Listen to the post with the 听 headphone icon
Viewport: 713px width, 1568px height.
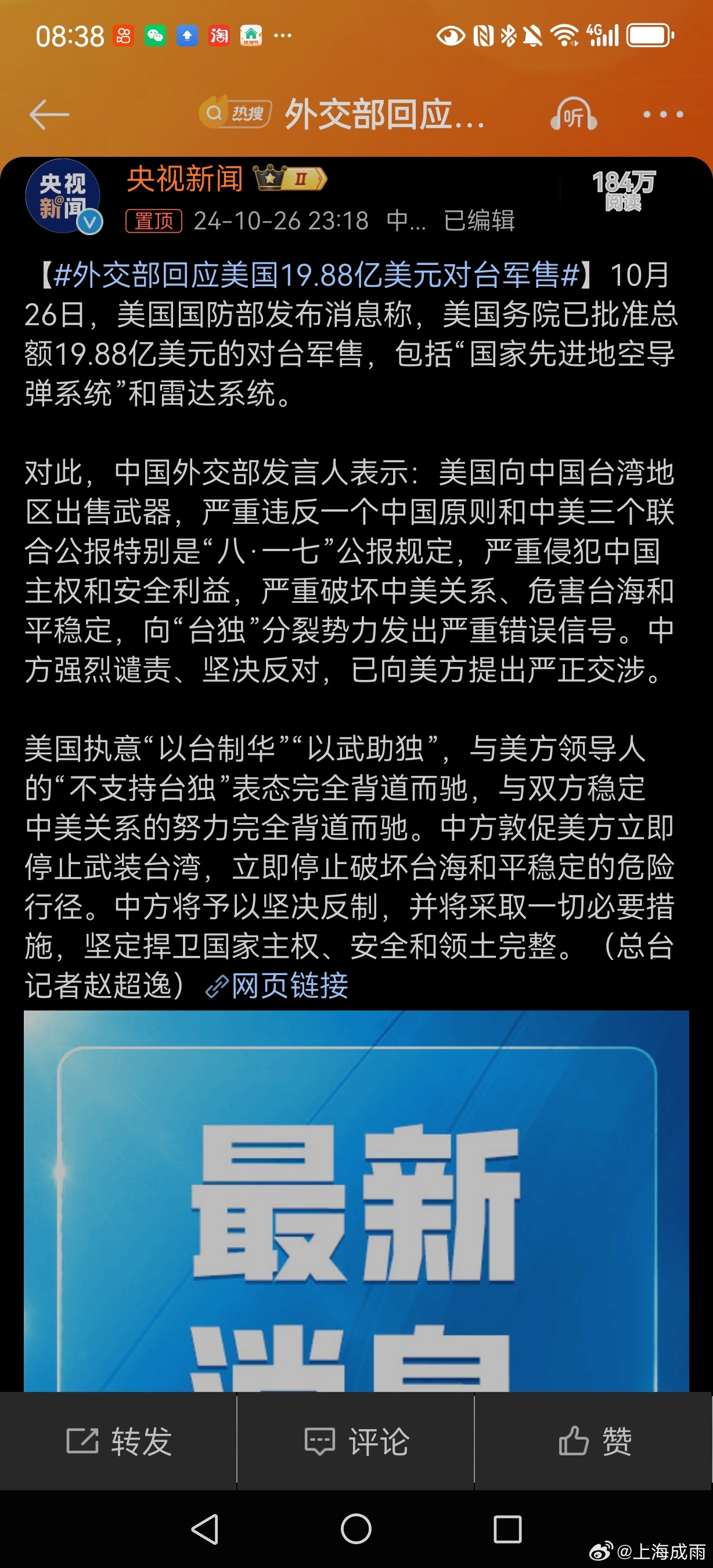[x=573, y=114]
